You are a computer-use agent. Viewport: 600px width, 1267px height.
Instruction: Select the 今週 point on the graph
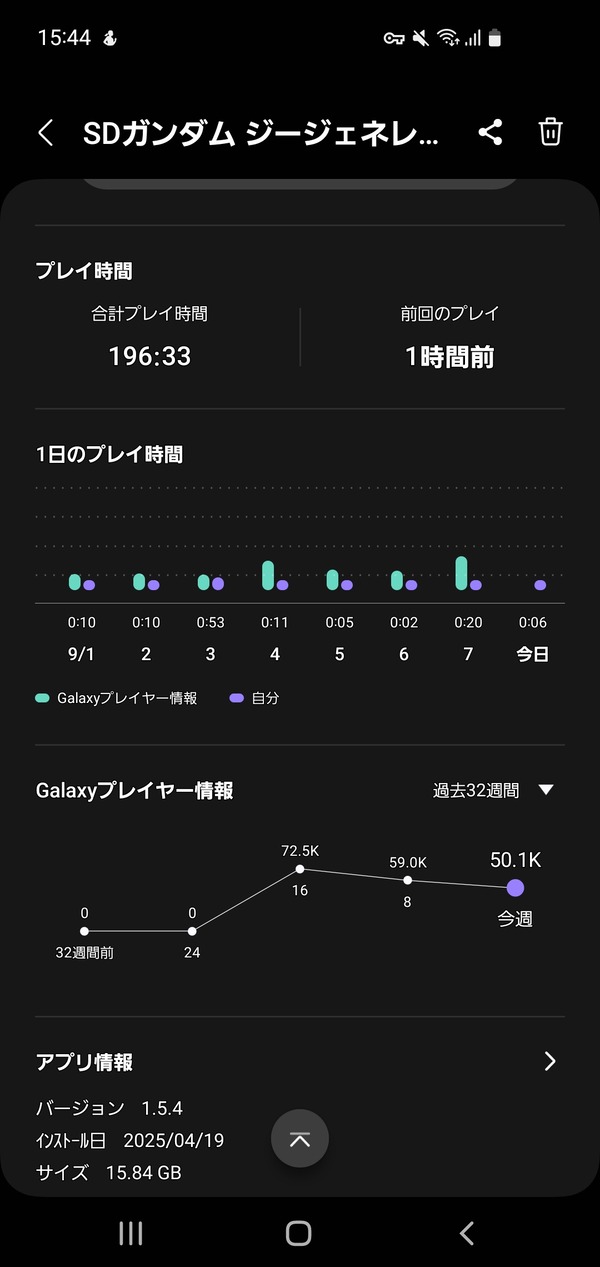(515, 887)
